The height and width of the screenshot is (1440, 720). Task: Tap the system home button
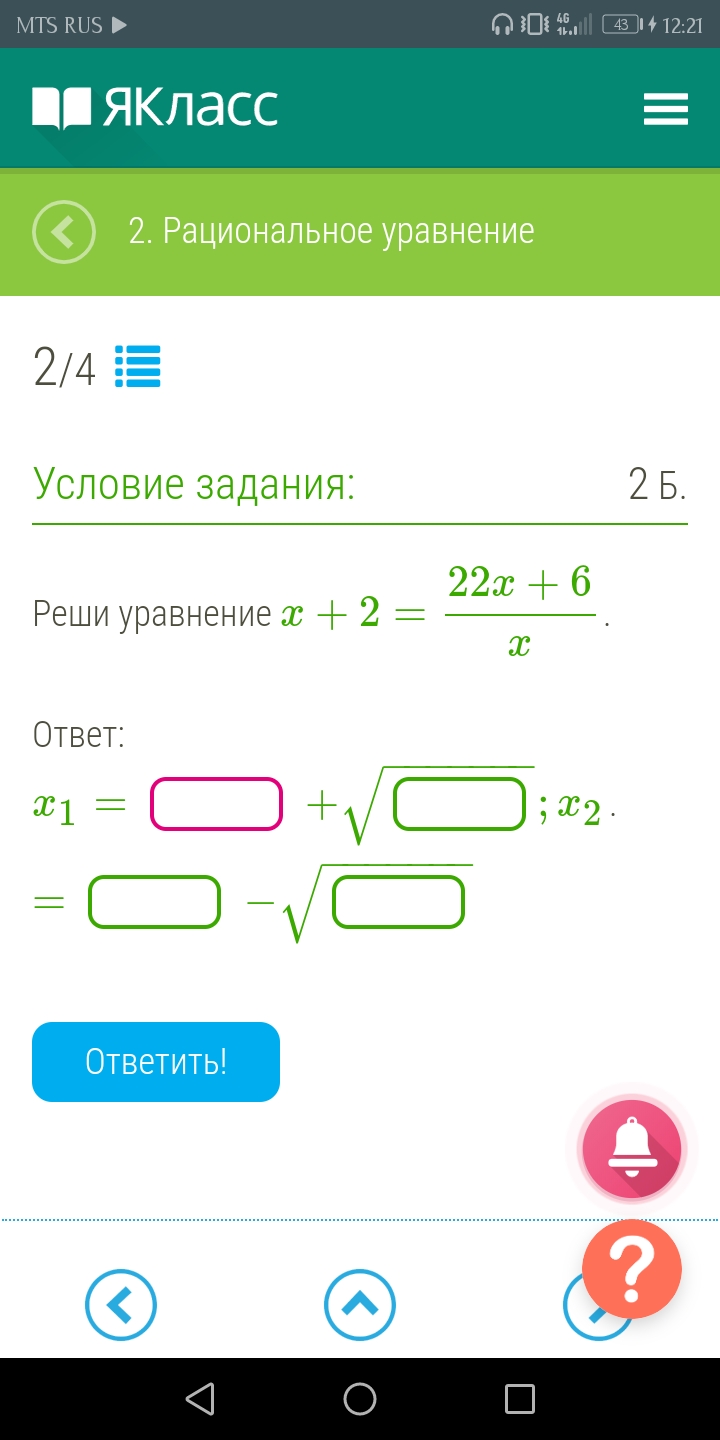click(x=360, y=1398)
